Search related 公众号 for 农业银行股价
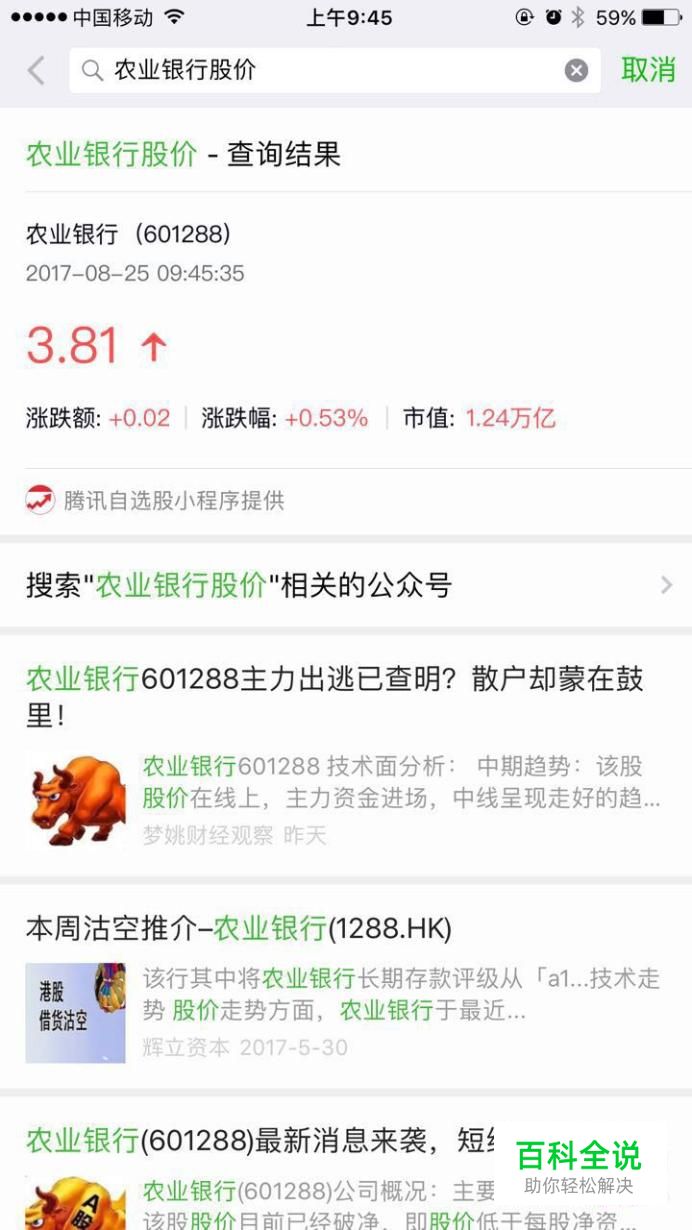Screen dimensions: 692x1230 345,585
